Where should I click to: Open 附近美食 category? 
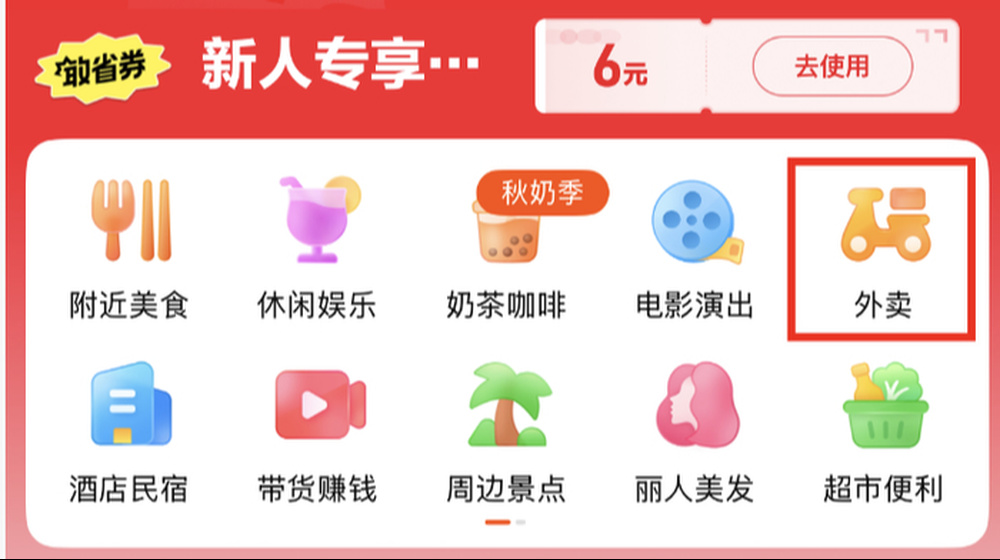tap(128, 250)
